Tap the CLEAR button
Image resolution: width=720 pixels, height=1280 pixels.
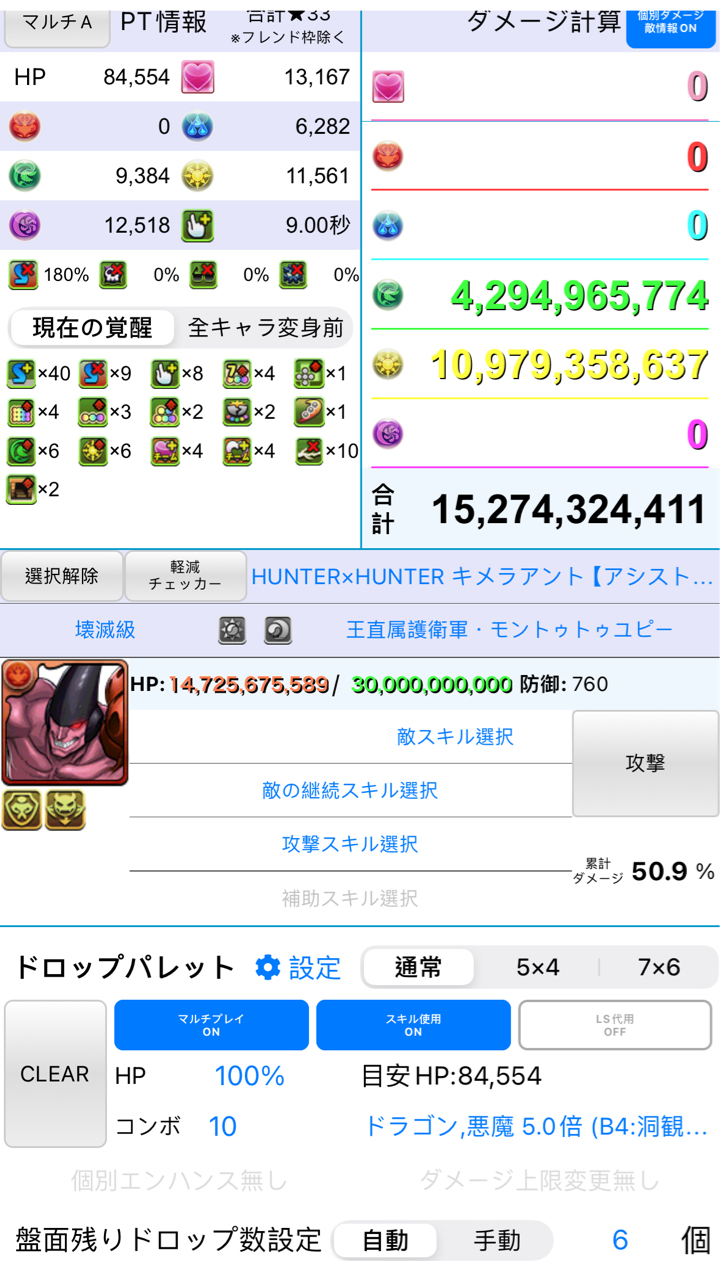pyautogui.click(x=55, y=1074)
